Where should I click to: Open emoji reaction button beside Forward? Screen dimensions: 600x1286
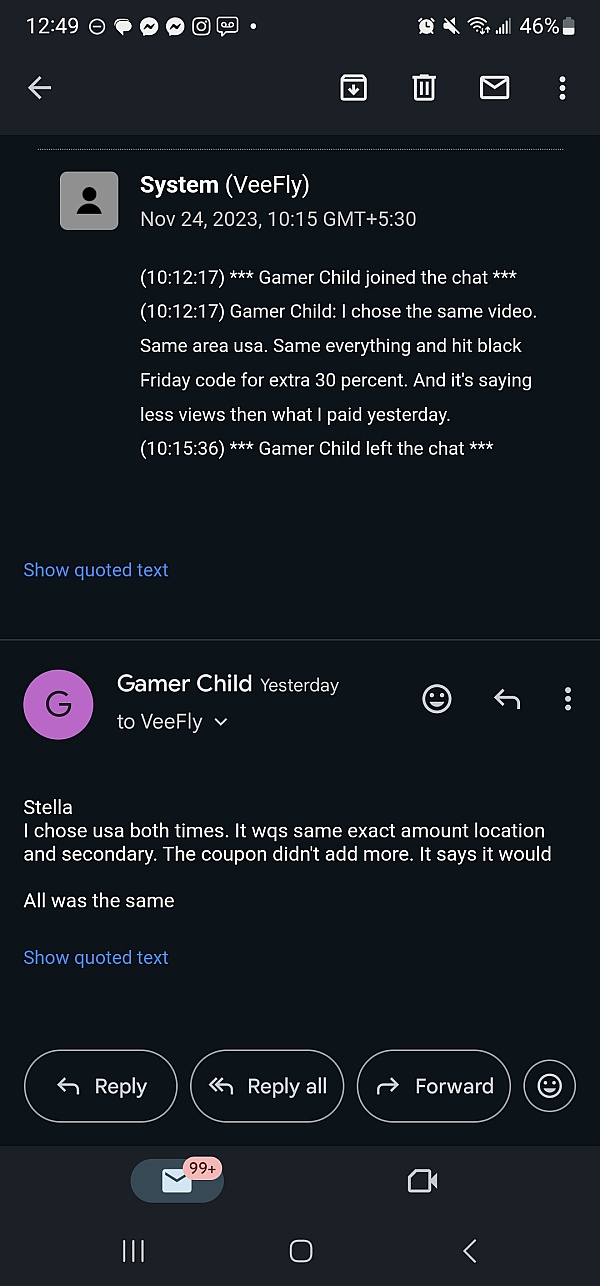(549, 1086)
